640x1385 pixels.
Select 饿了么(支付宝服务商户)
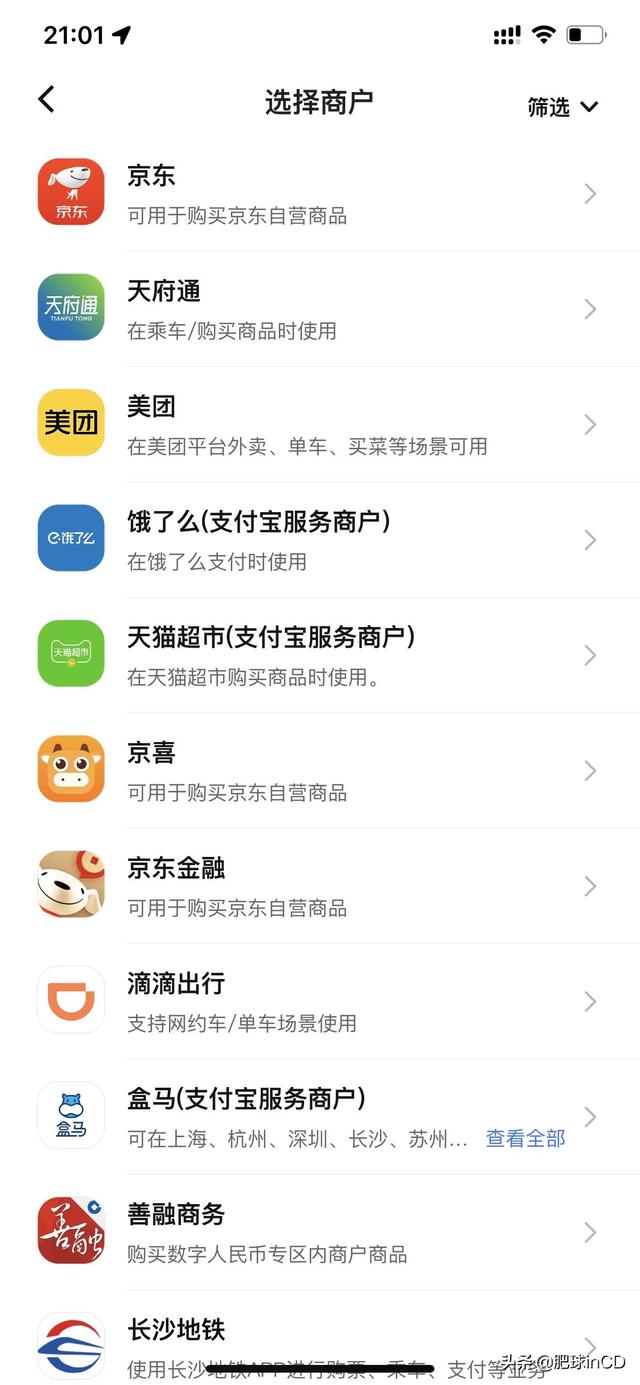(320, 539)
